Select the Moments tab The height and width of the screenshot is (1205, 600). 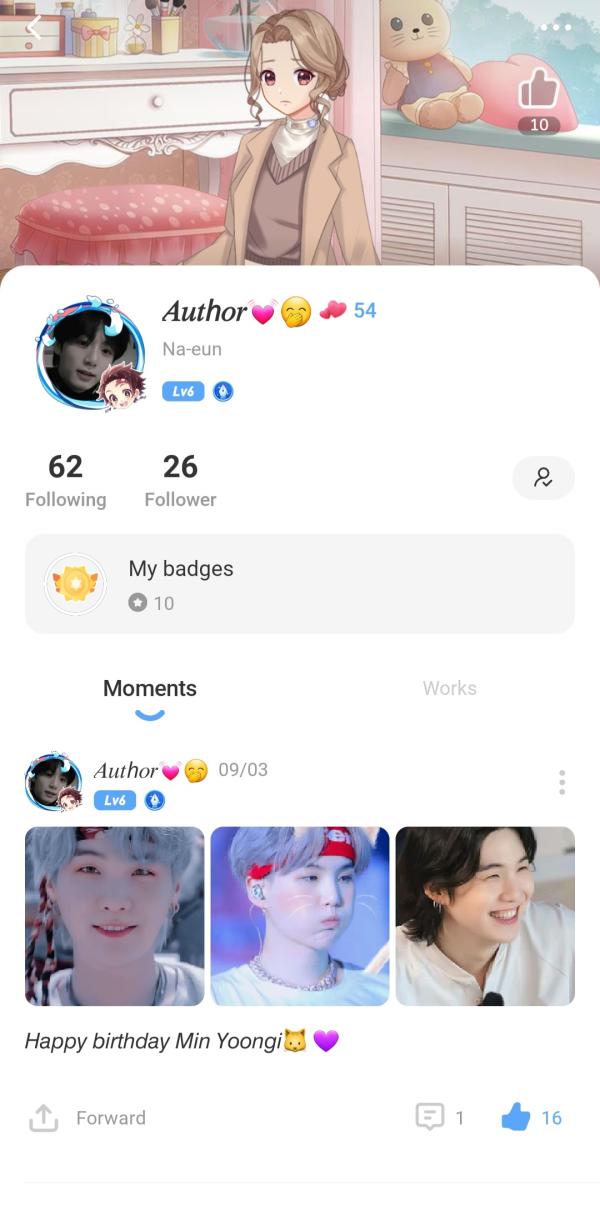(x=150, y=688)
